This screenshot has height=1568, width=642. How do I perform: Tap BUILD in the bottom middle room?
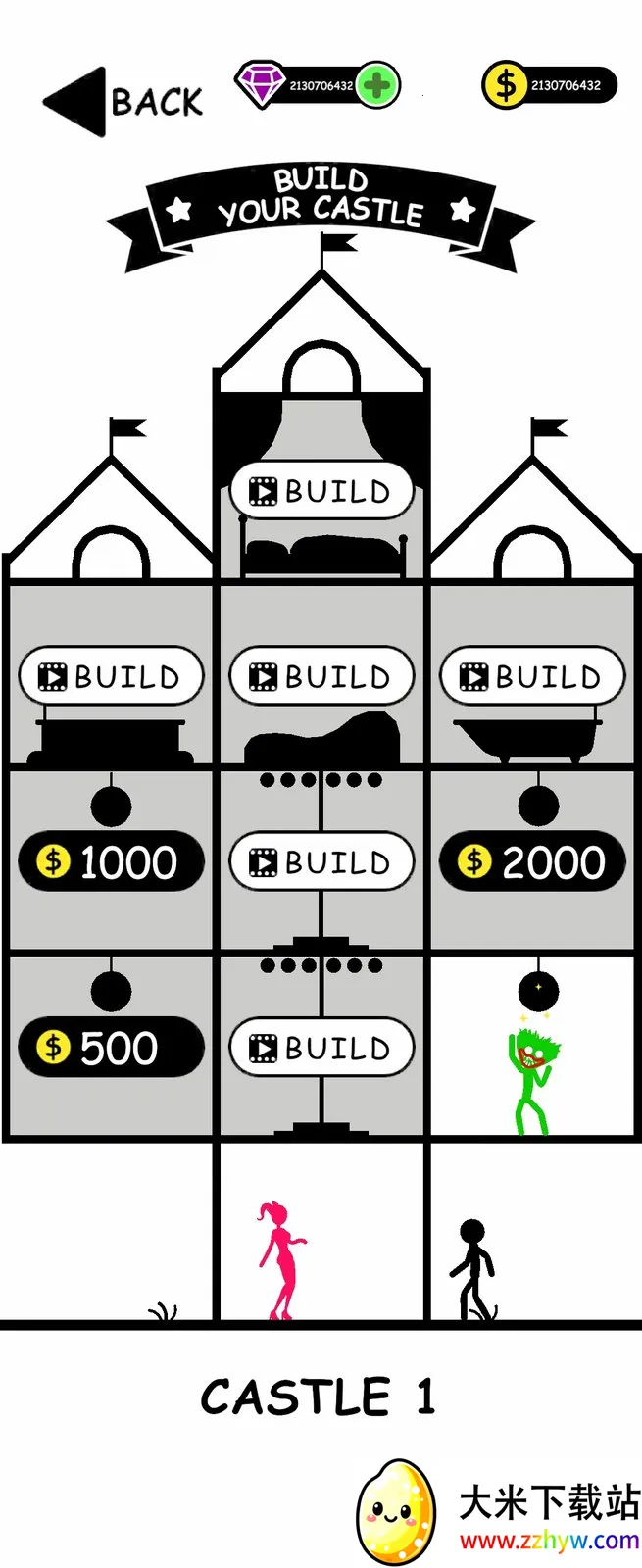click(x=321, y=1048)
